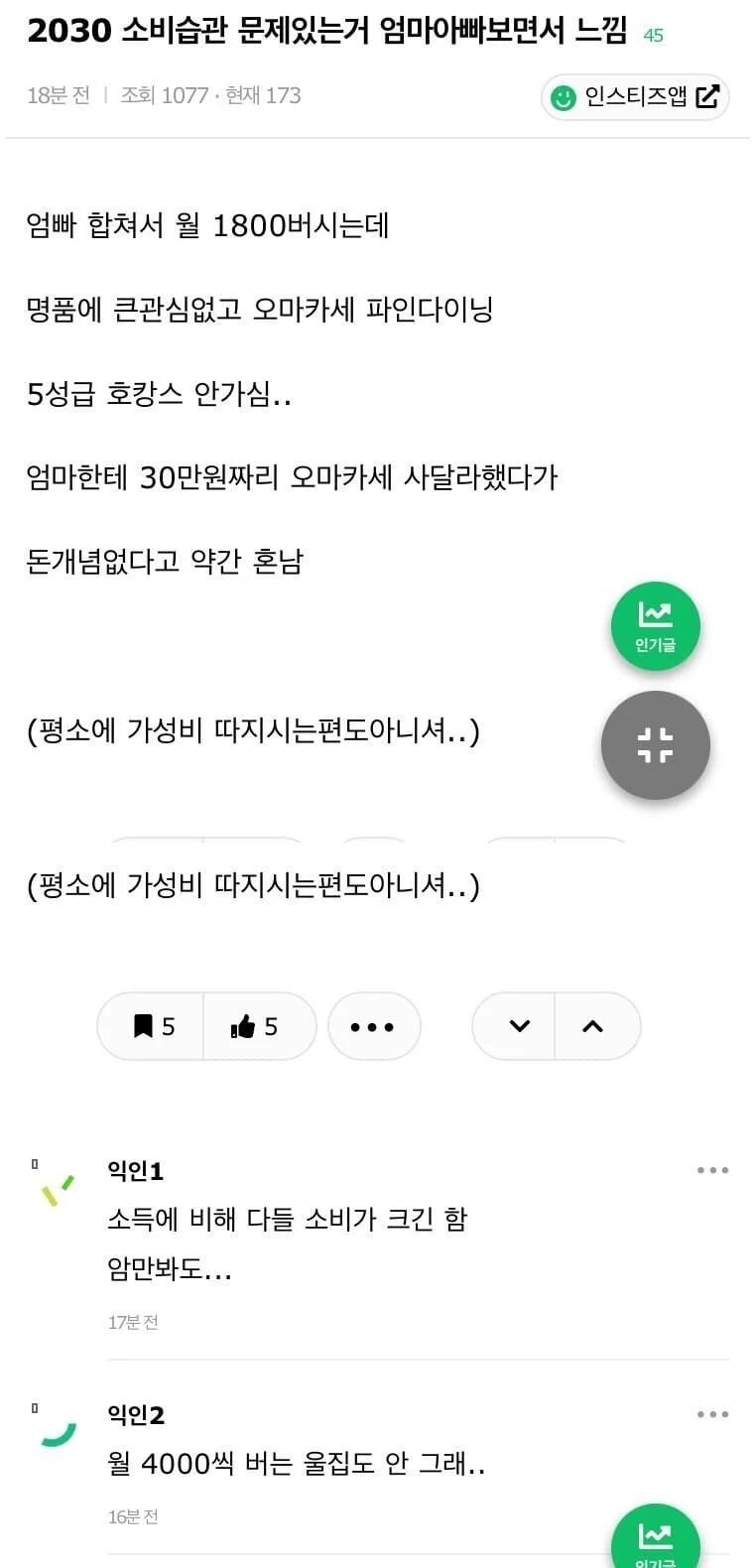Tap the bottom 인기글 floating icon

point(655,1540)
